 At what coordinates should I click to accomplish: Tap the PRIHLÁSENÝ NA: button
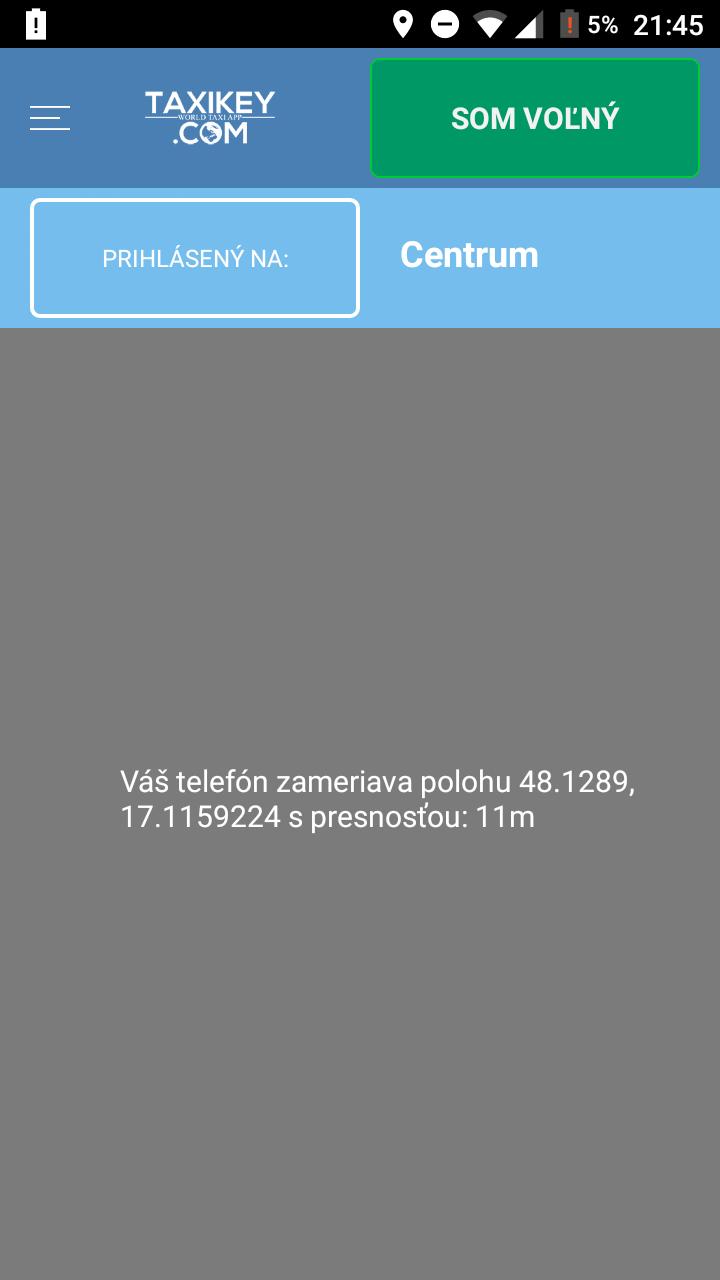coord(195,258)
